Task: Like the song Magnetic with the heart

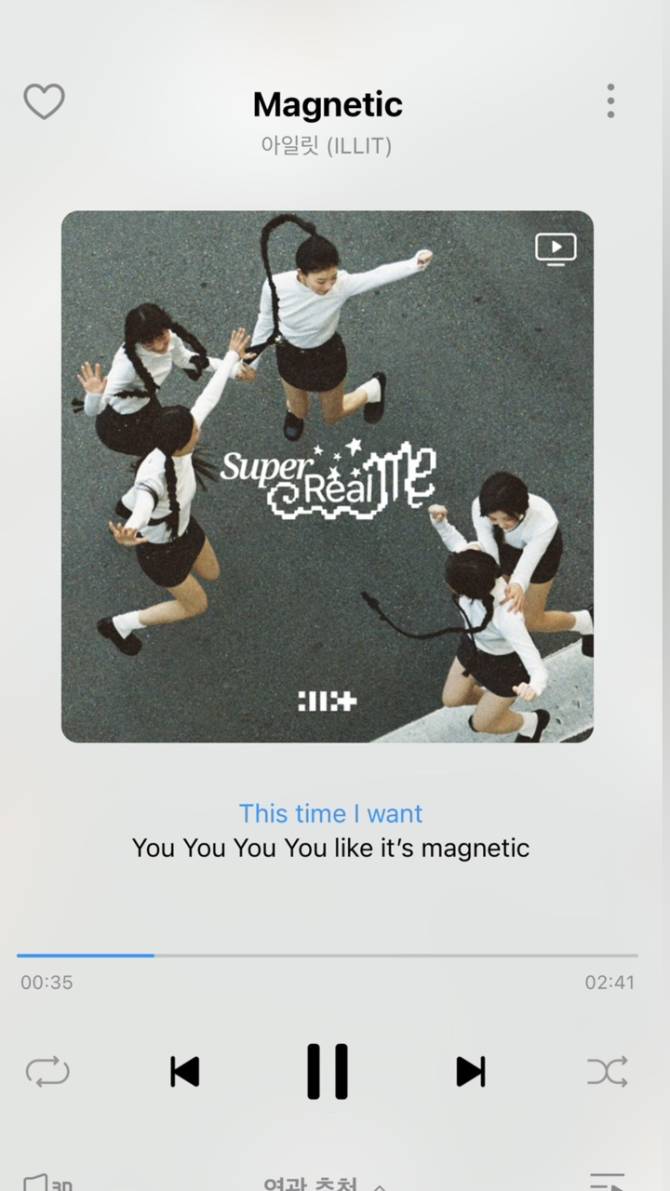Action: click(44, 101)
